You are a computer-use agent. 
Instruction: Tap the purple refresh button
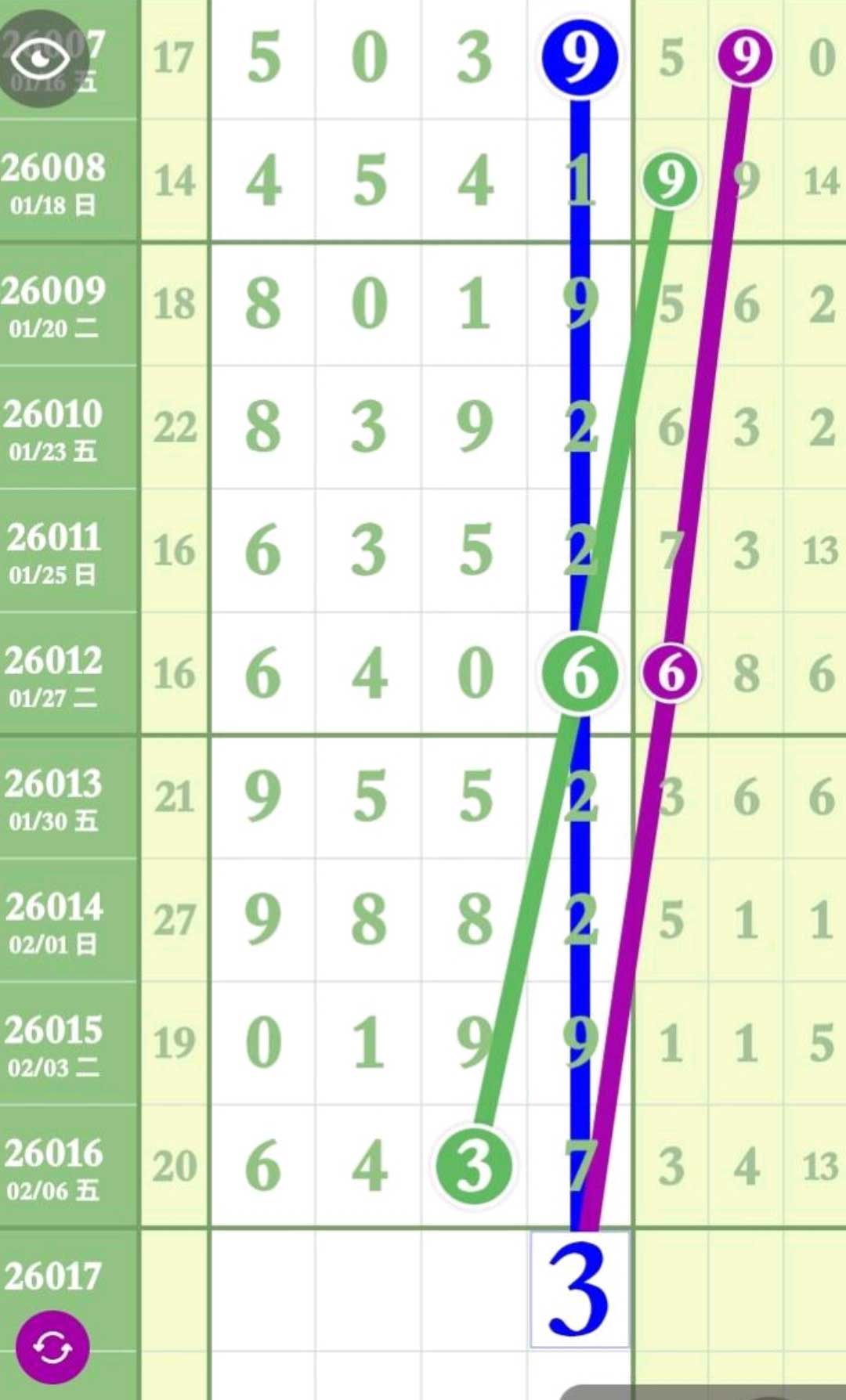(52, 1348)
